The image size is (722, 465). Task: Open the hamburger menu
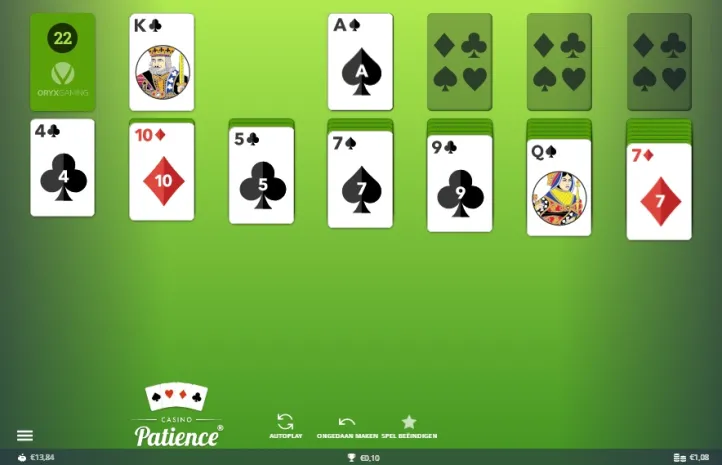25,435
